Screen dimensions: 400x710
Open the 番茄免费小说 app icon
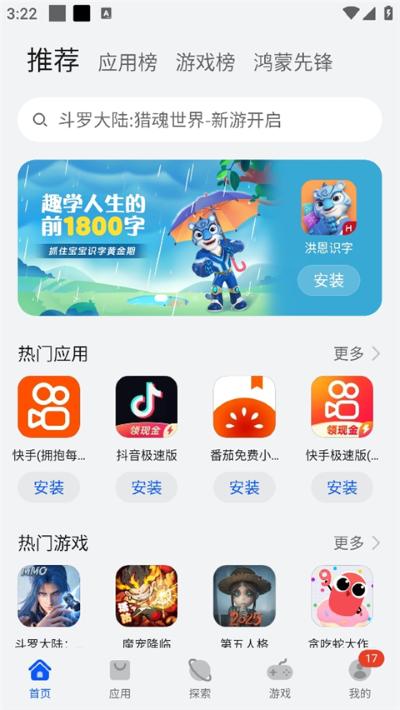[x=244, y=407]
